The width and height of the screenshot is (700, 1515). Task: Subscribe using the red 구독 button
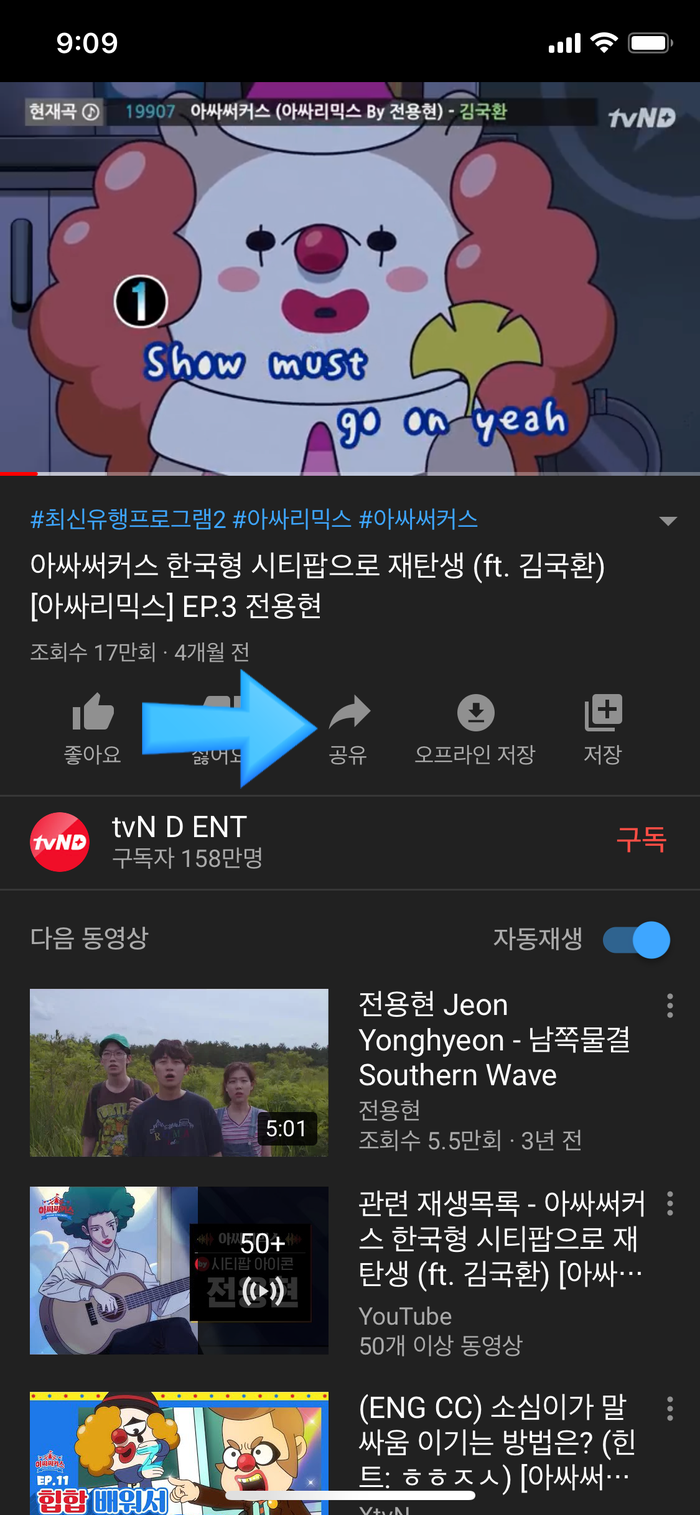[641, 840]
